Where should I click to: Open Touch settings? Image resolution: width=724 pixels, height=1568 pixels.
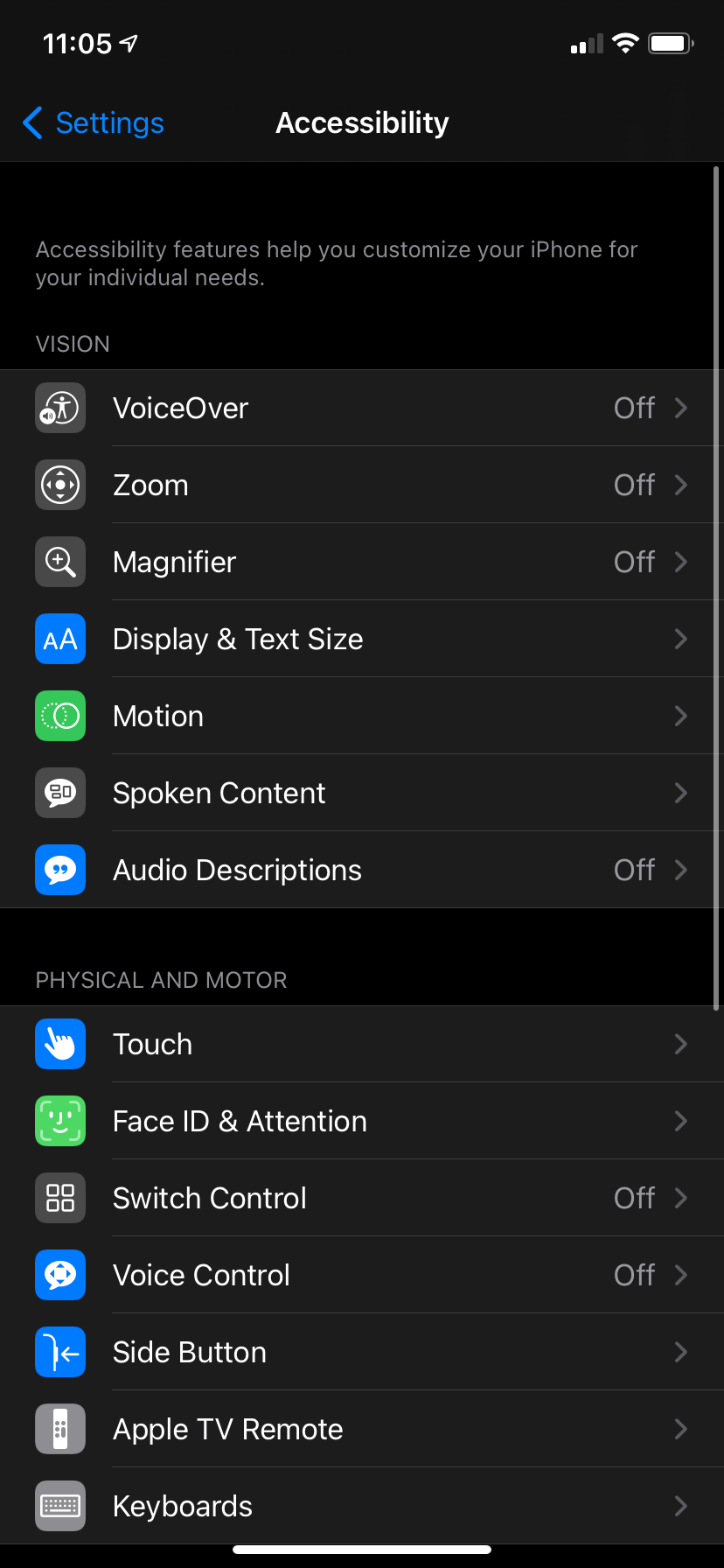pyautogui.click(x=362, y=1044)
